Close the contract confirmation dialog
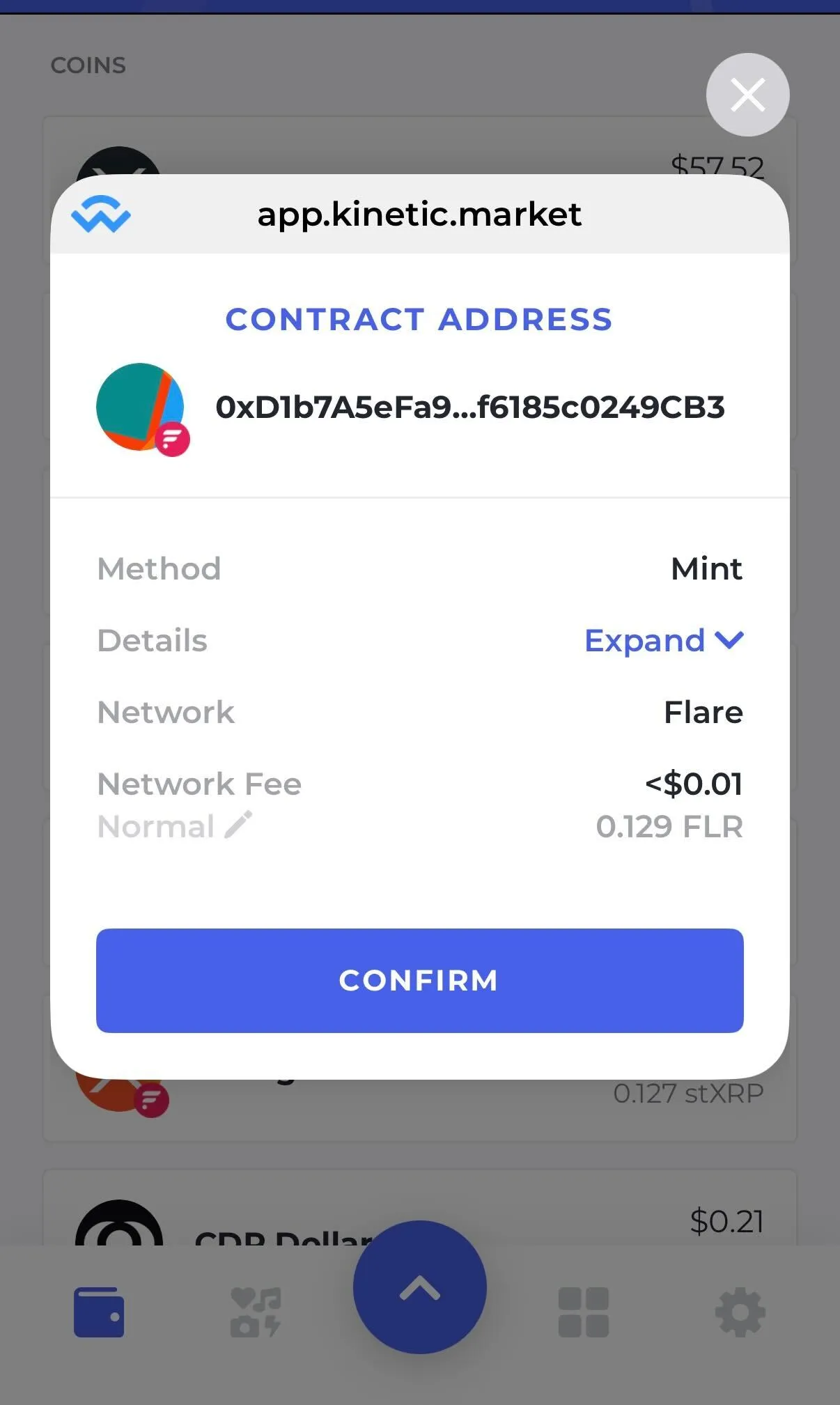The image size is (840, 1405). tap(747, 95)
